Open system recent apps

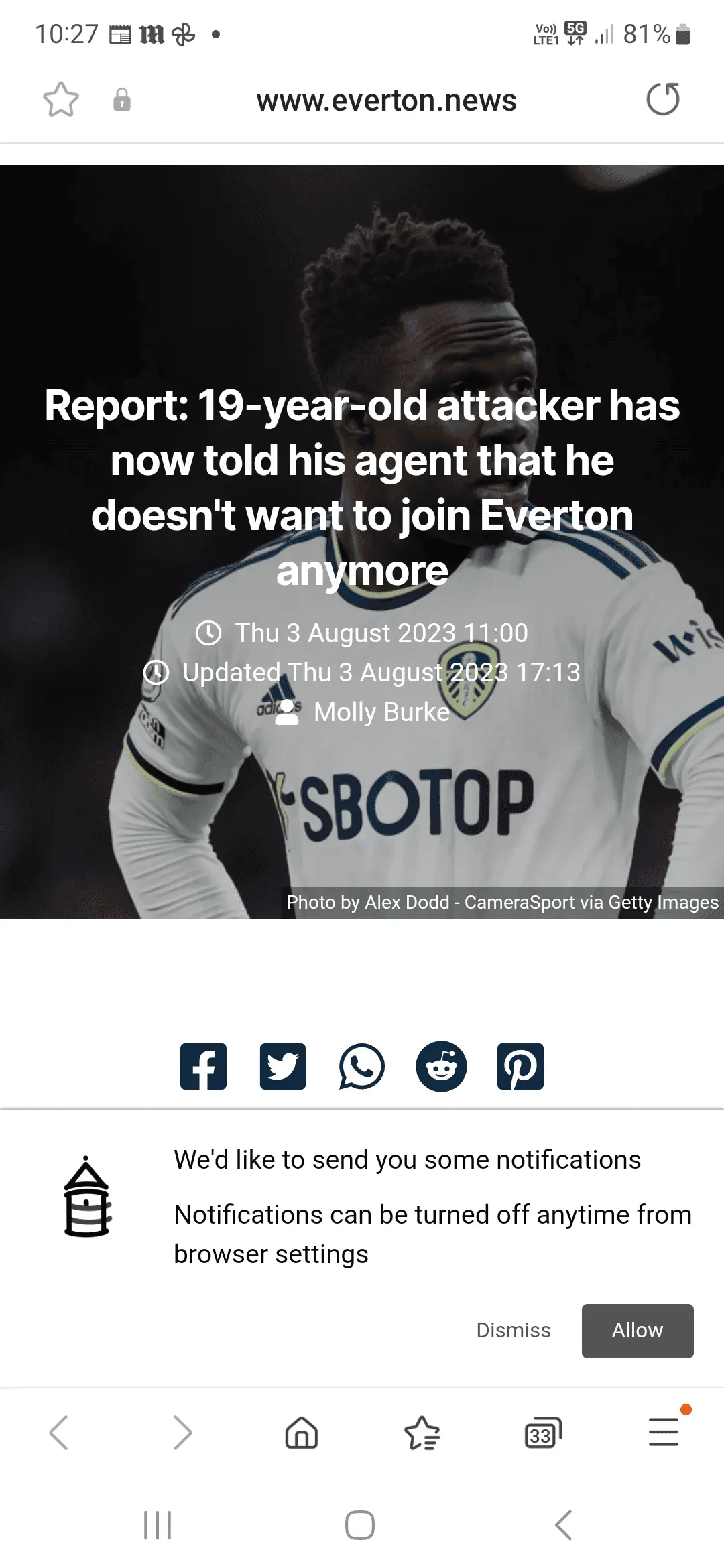tap(158, 1526)
